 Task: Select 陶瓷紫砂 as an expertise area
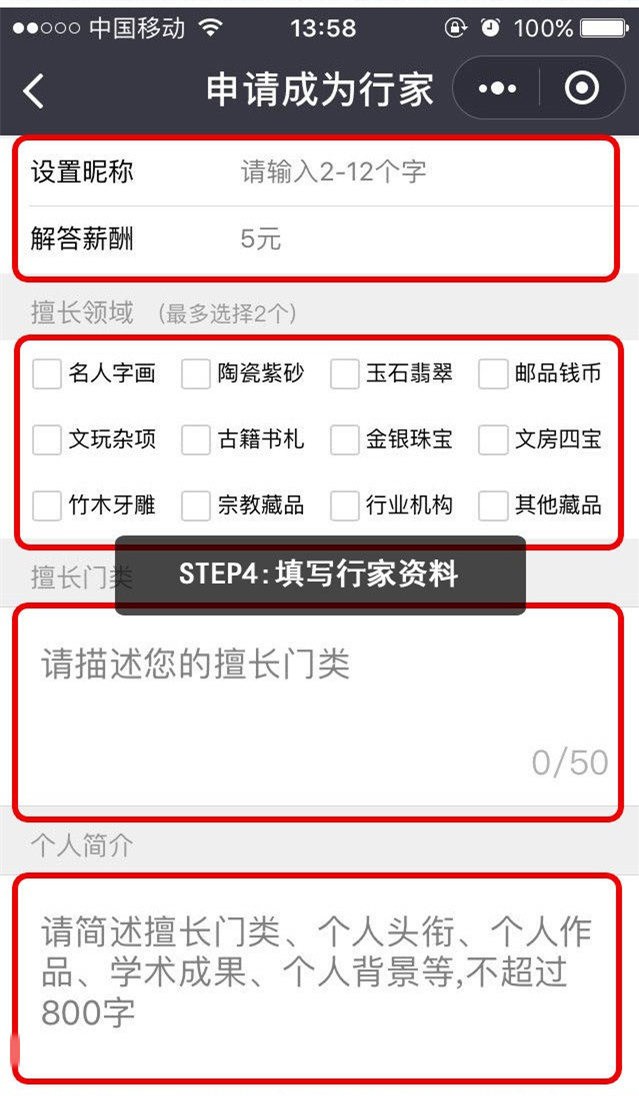tap(196, 374)
